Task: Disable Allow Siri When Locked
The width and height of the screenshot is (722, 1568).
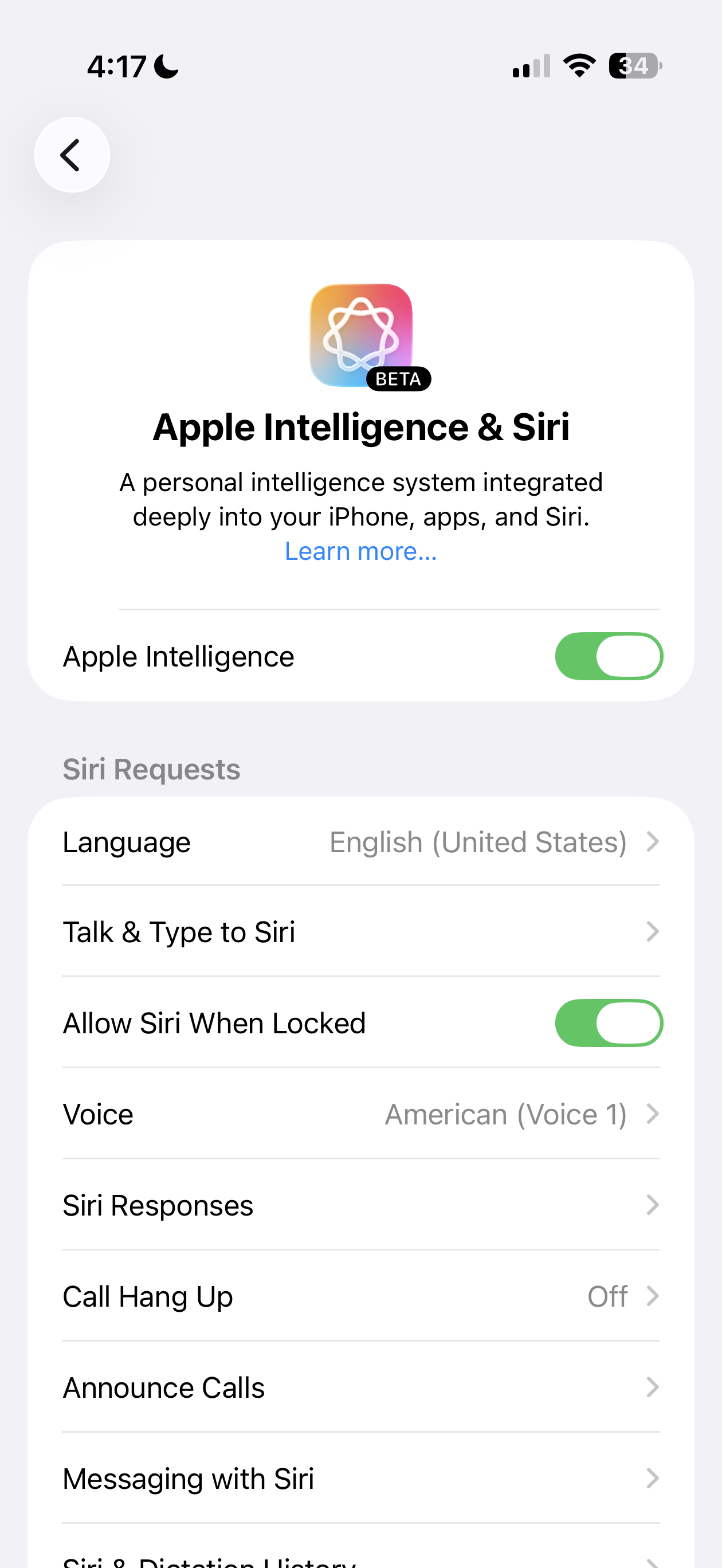Action: tap(608, 1023)
